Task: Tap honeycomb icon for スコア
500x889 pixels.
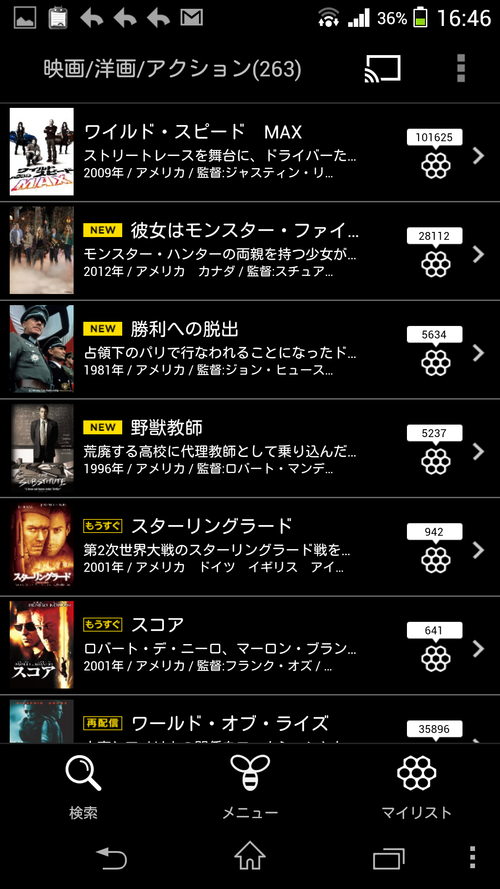Action: point(435,658)
